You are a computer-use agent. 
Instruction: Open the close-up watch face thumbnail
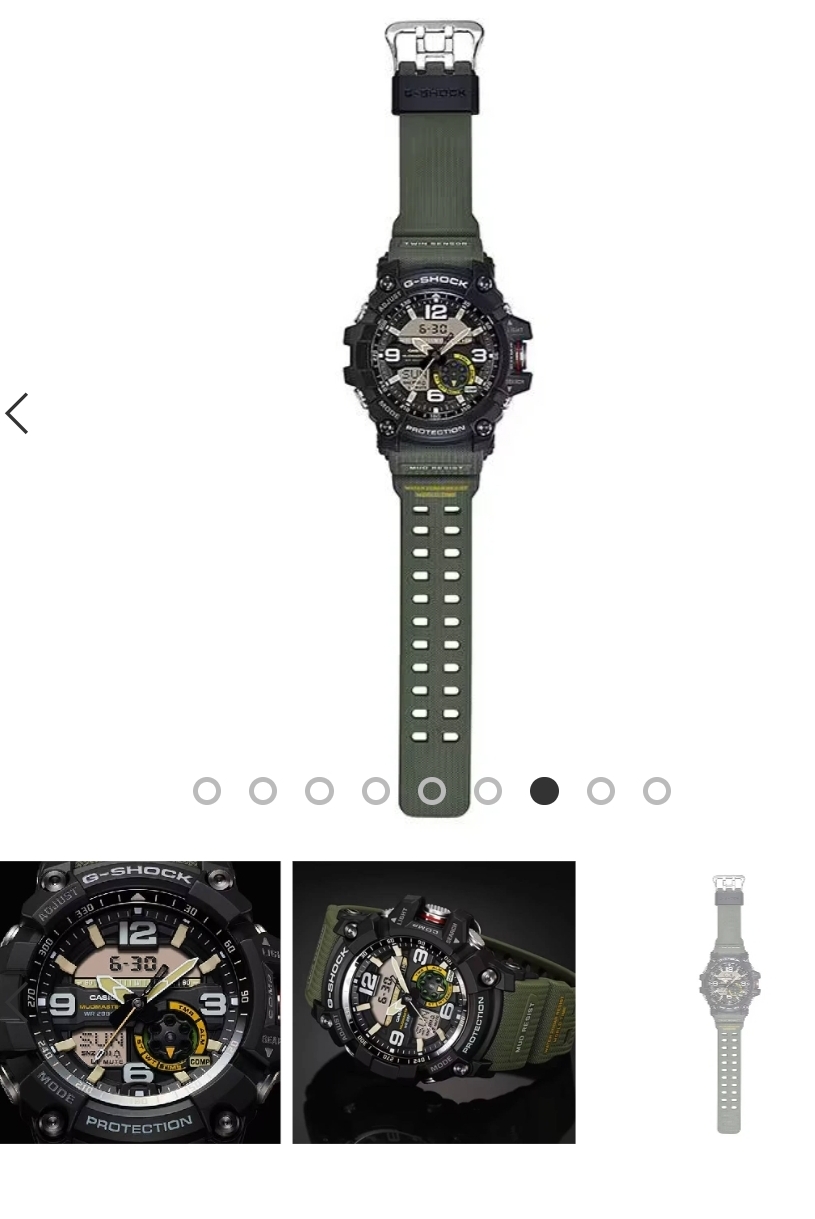140,1002
